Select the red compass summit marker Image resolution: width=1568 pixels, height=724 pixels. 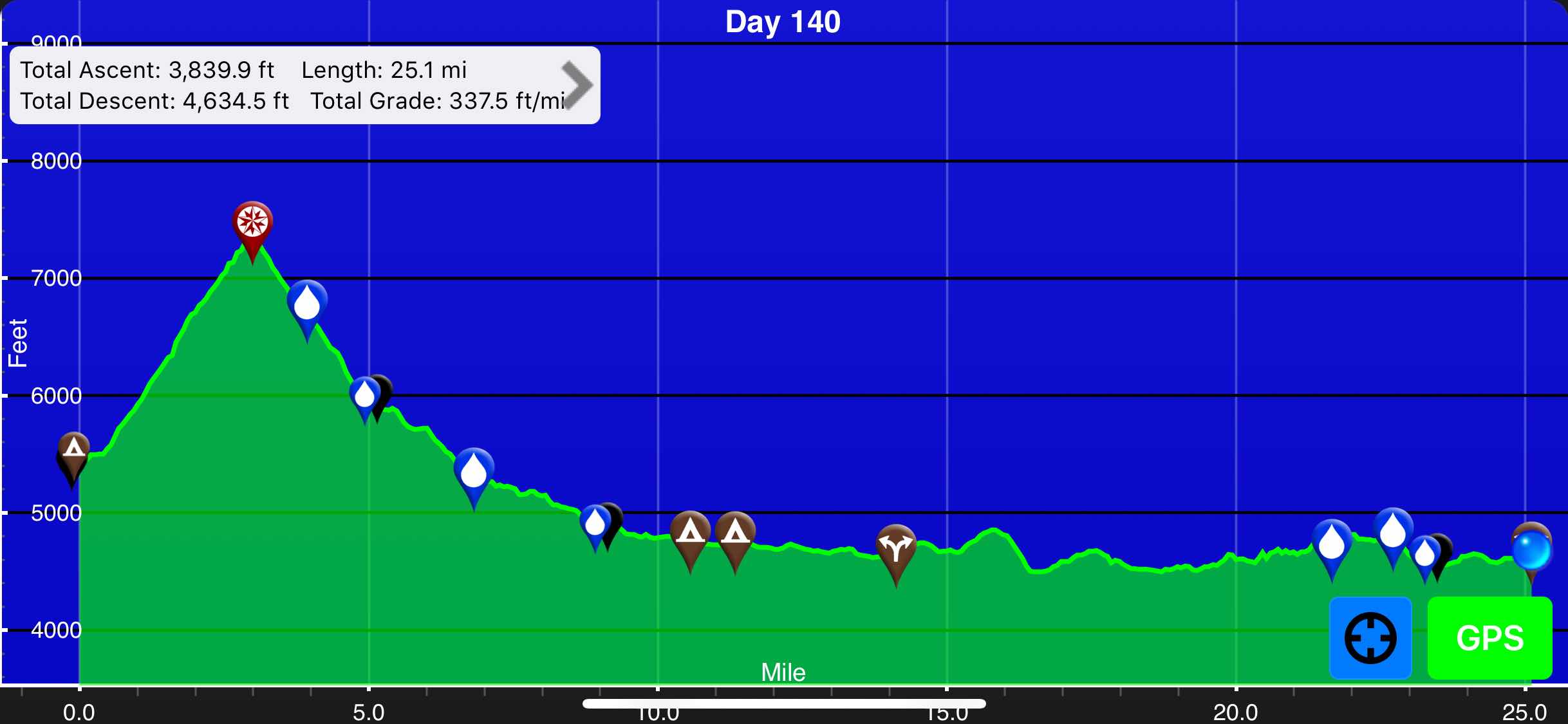point(252,232)
